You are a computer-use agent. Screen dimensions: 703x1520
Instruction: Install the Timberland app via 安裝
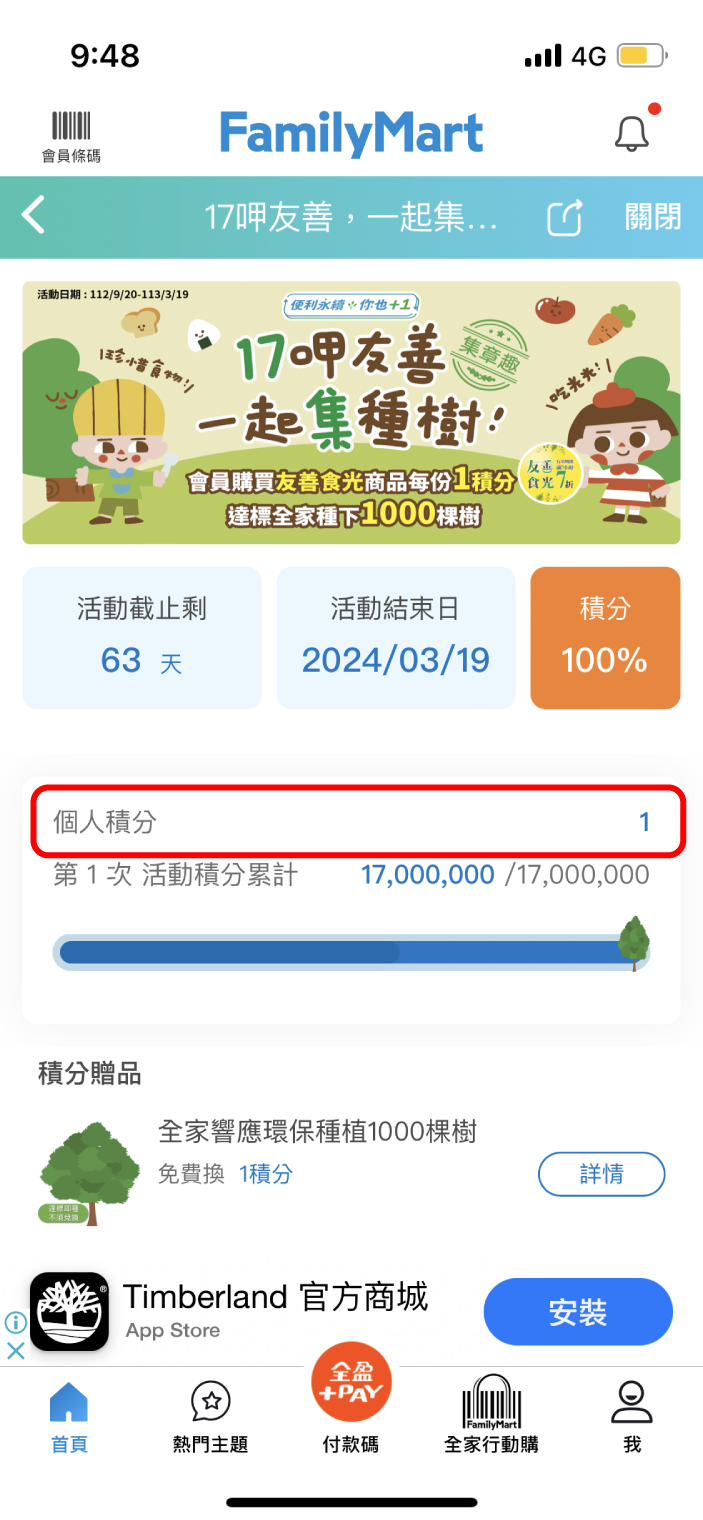[x=578, y=1312]
